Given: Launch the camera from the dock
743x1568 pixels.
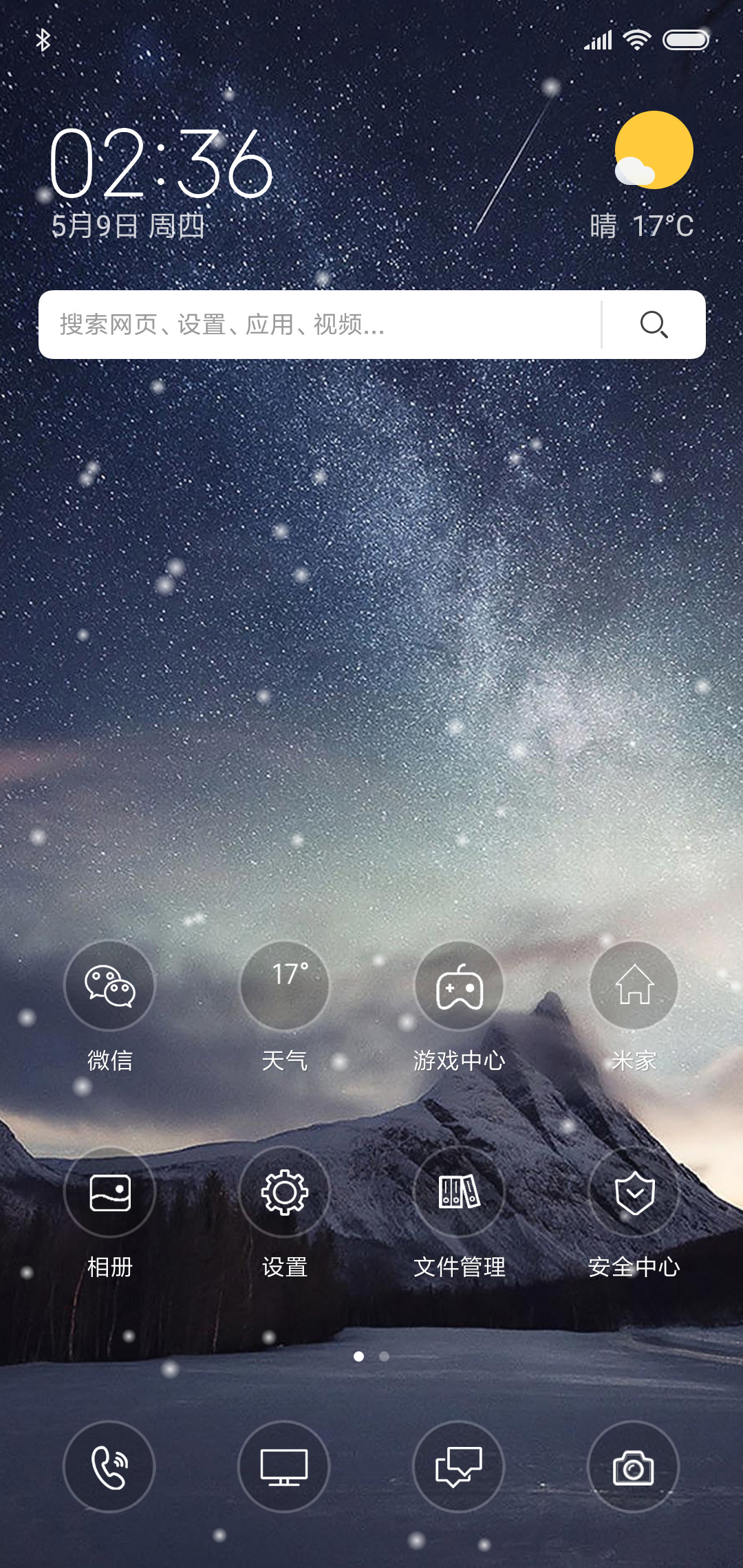Looking at the screenshot, I should (x=634, y=1467).
